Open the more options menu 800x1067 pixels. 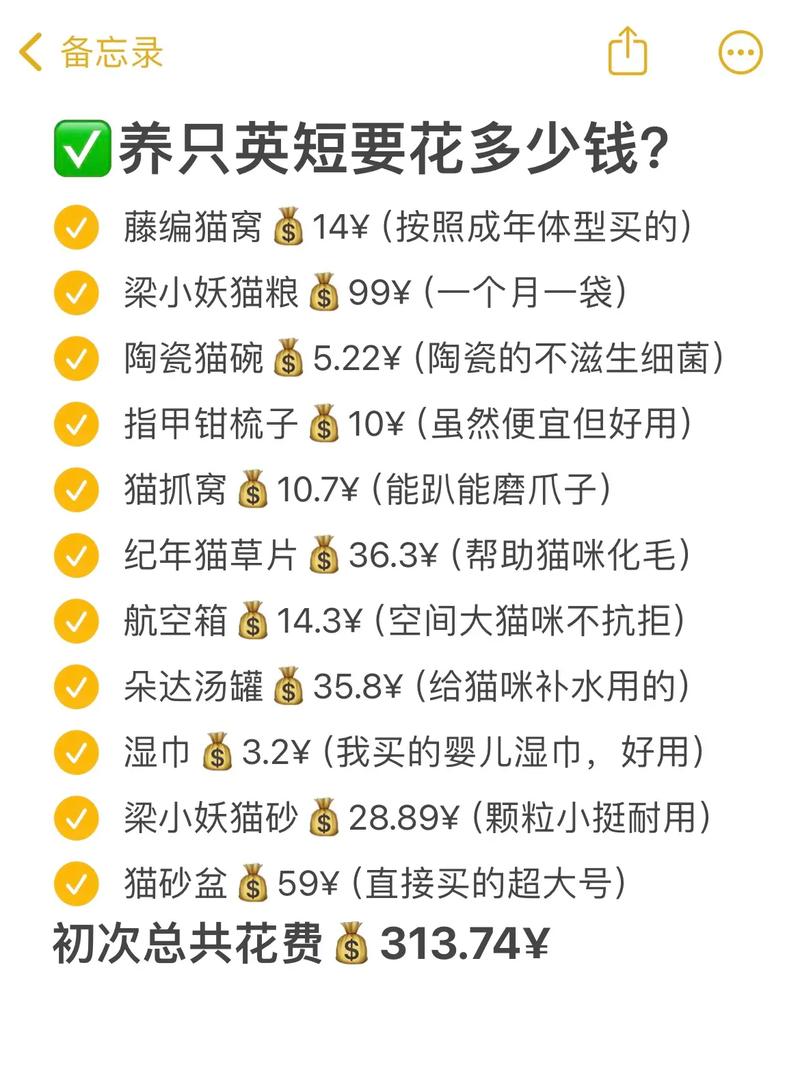740,53
